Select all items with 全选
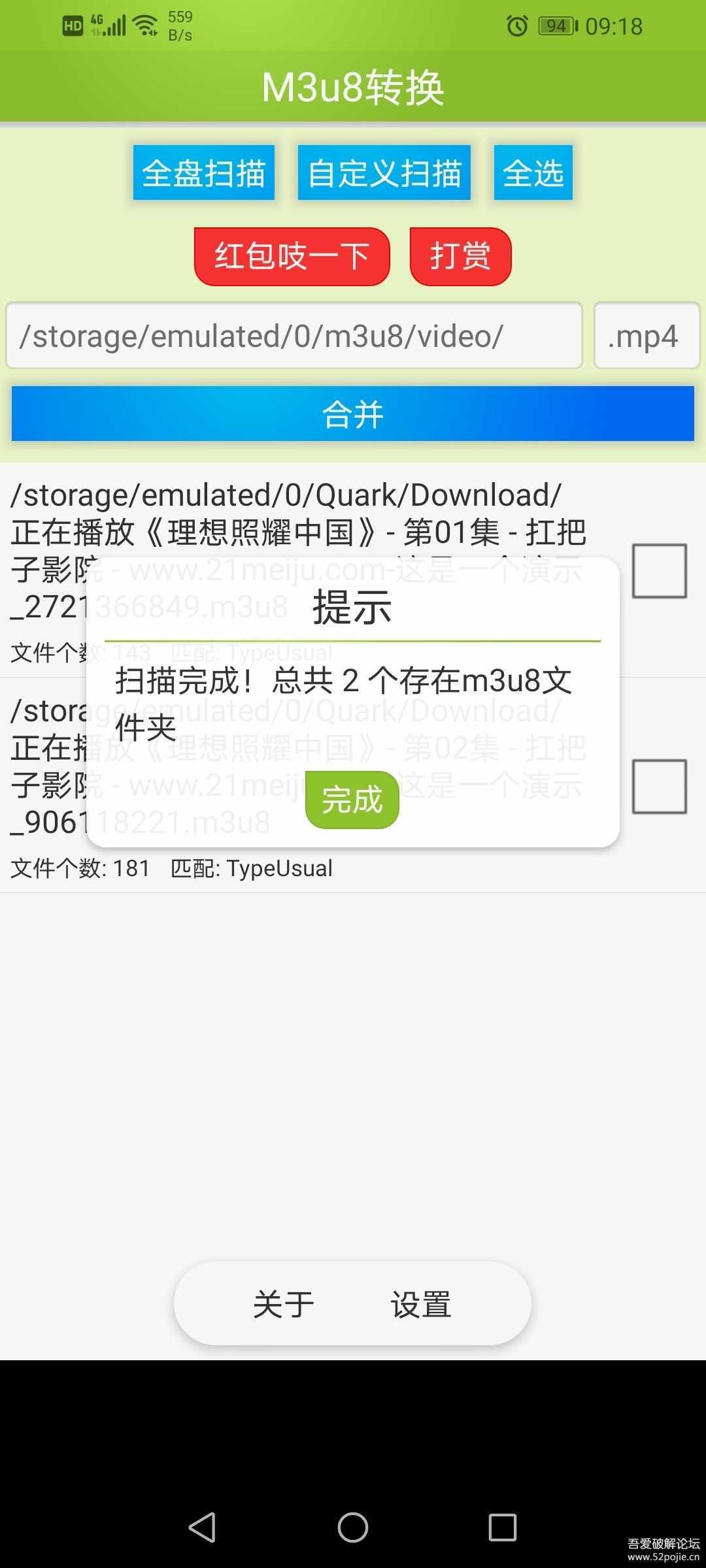 [x=533, y=173]
